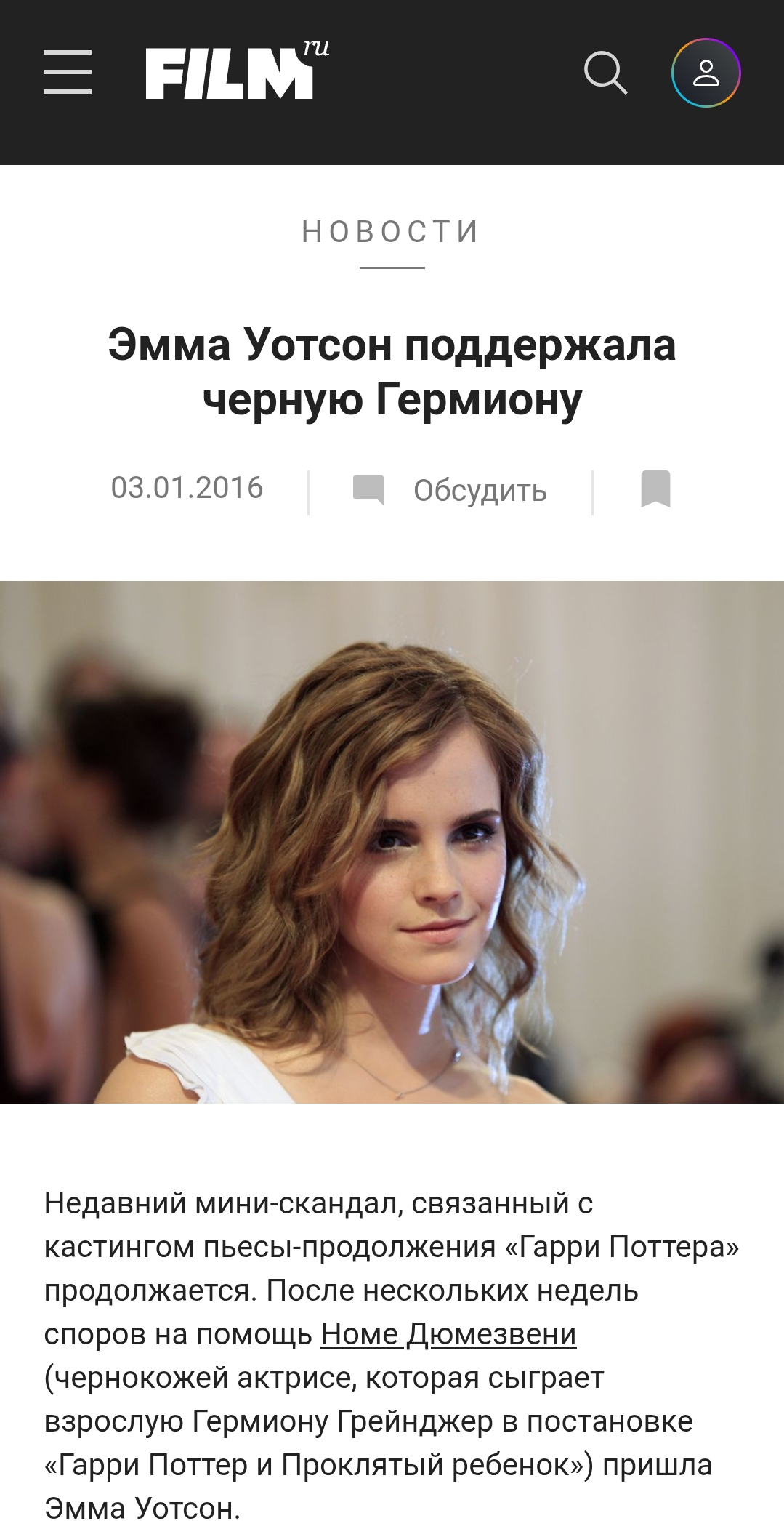Open the hamburger navigation menu
The image size is (784, 1521).
[68, 73]
